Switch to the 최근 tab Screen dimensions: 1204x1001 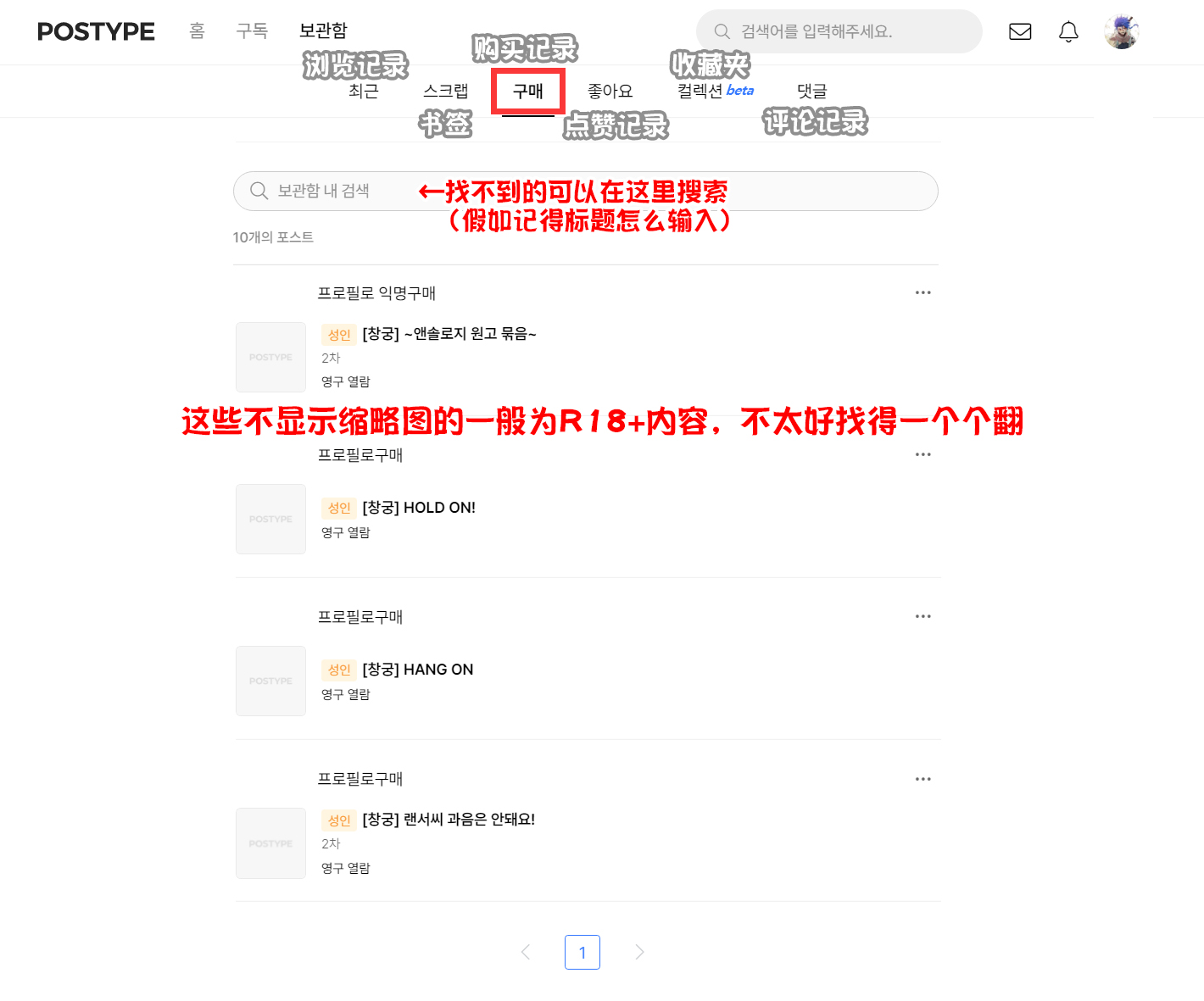(x=363, y=91)
